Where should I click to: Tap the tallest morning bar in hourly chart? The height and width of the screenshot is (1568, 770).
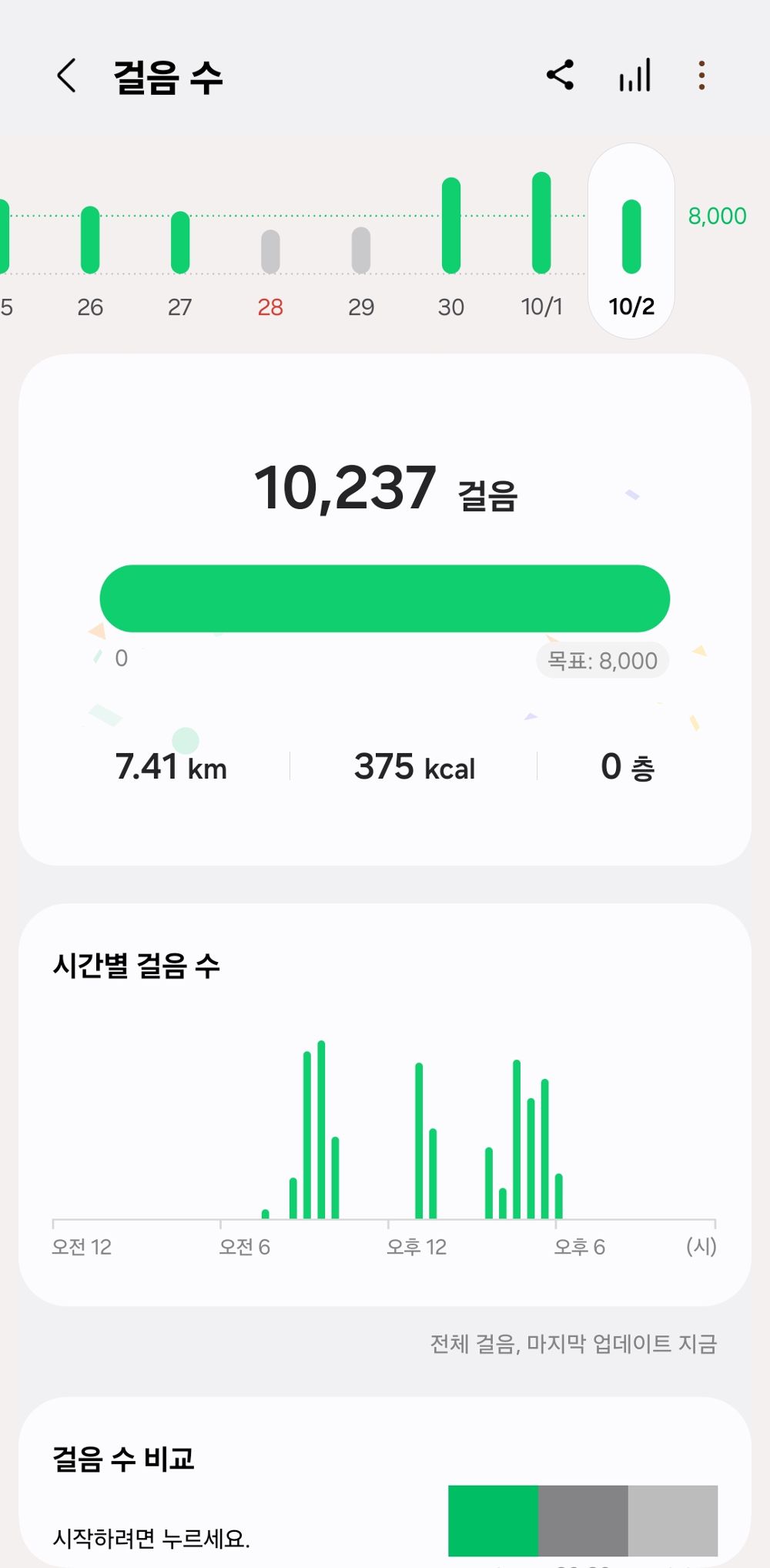coord(321,1124)
